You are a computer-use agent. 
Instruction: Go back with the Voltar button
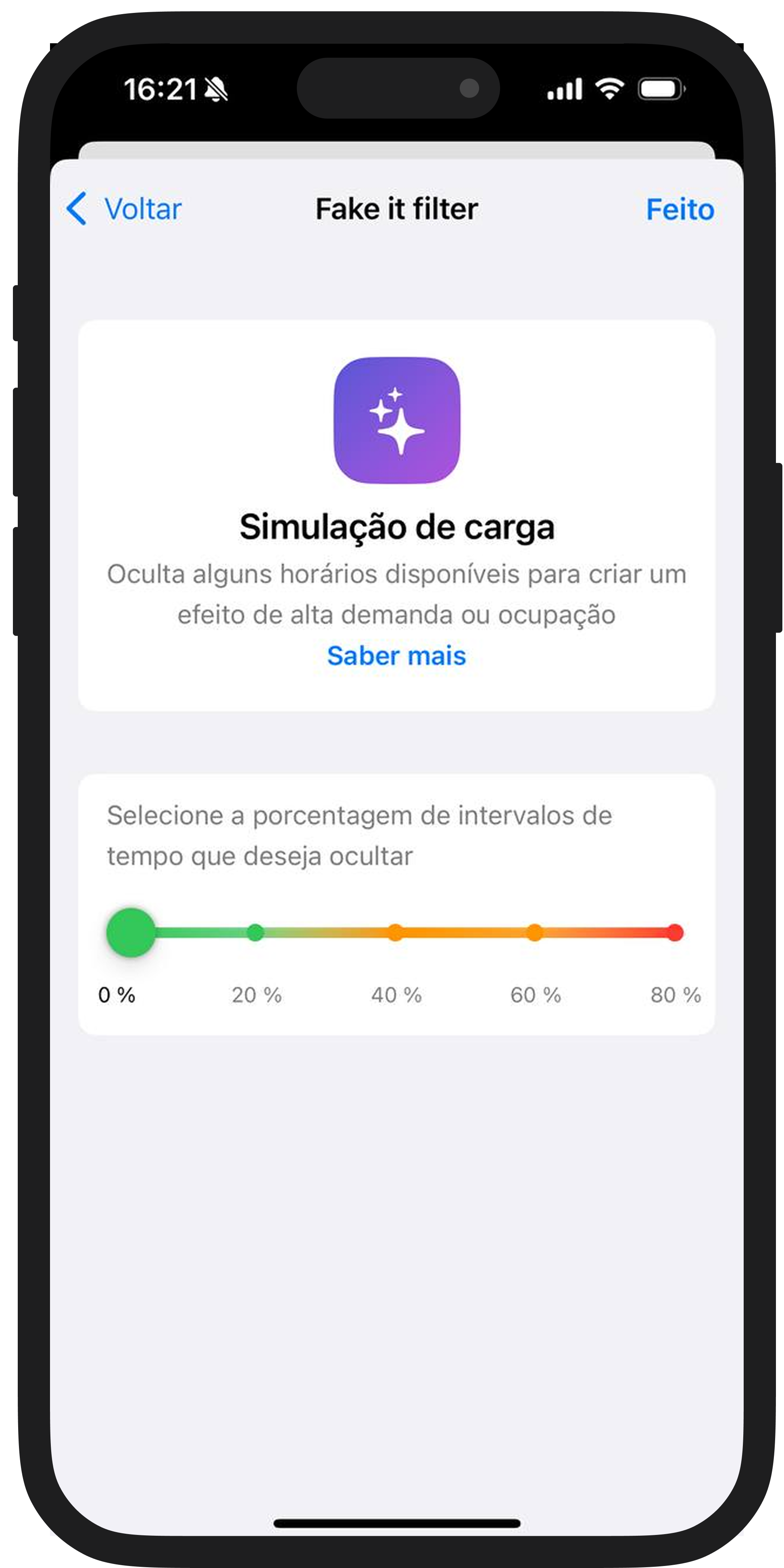point(124,209)
